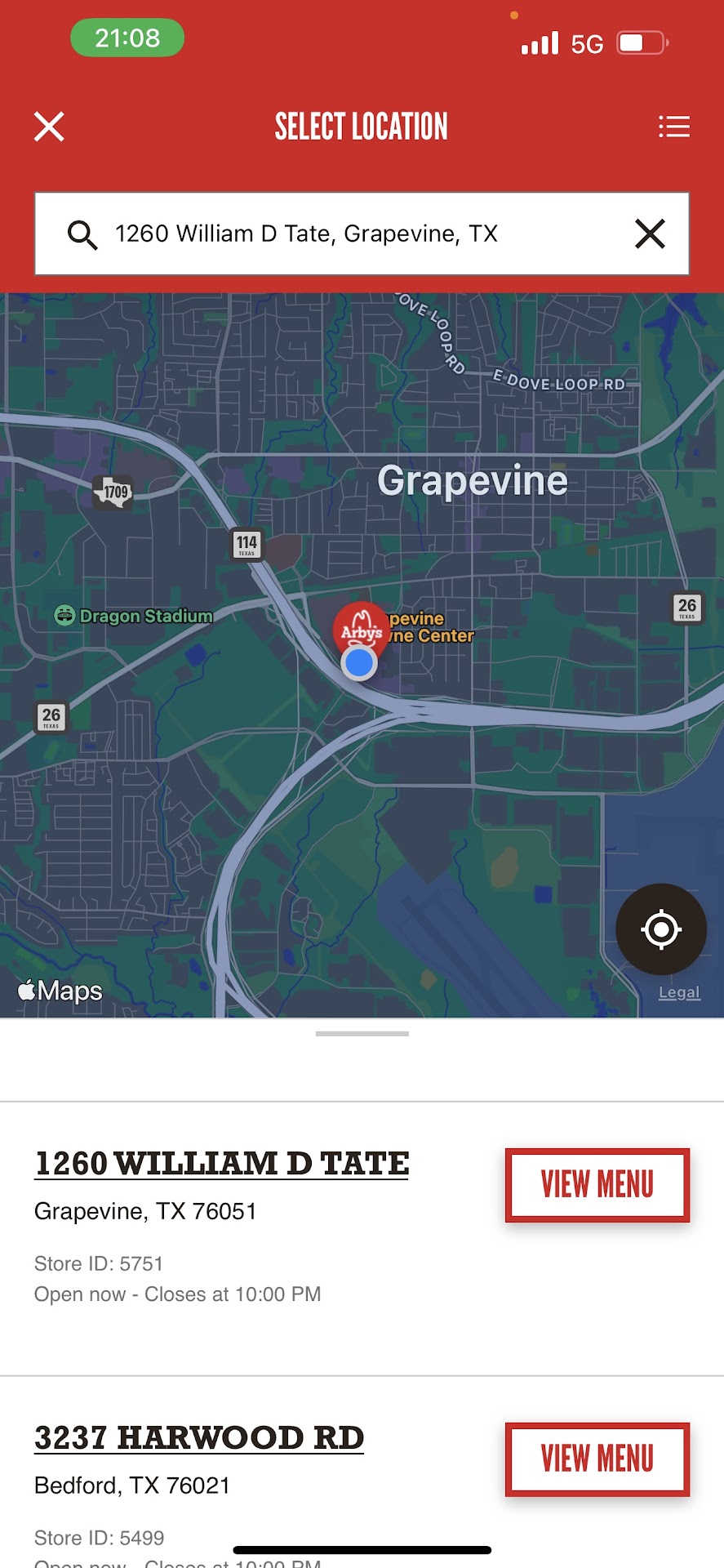View menu for 1260 William D Tate
This screenshot has height=1568, width=724.
pos(597,1184)
